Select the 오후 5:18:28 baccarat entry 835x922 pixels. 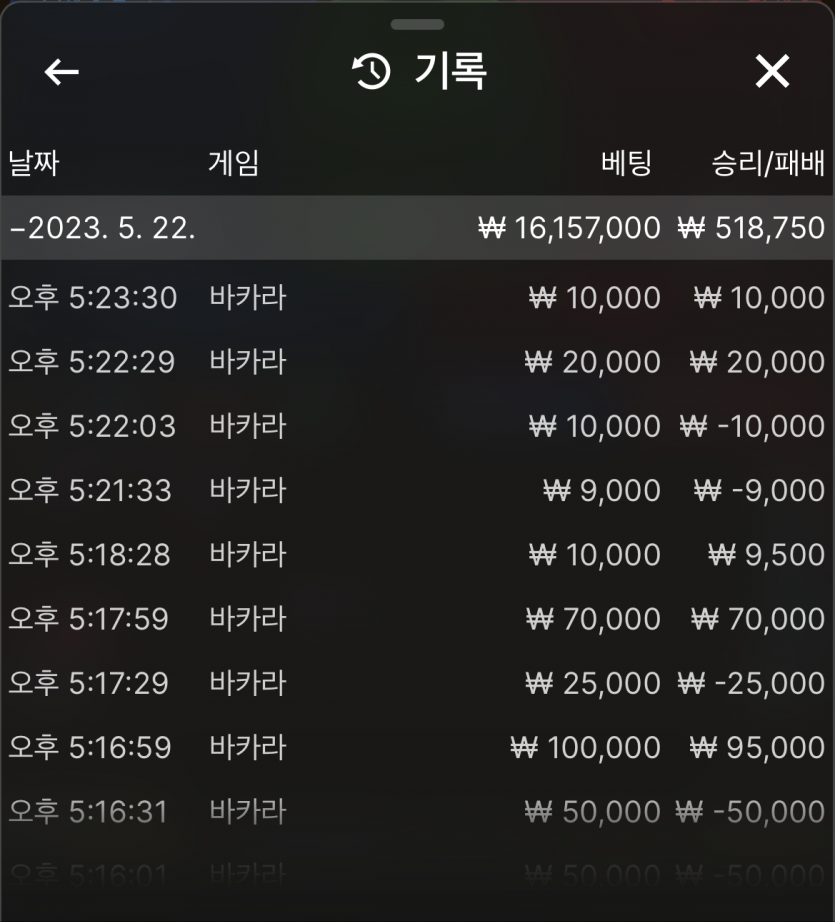tap(417, 554)
